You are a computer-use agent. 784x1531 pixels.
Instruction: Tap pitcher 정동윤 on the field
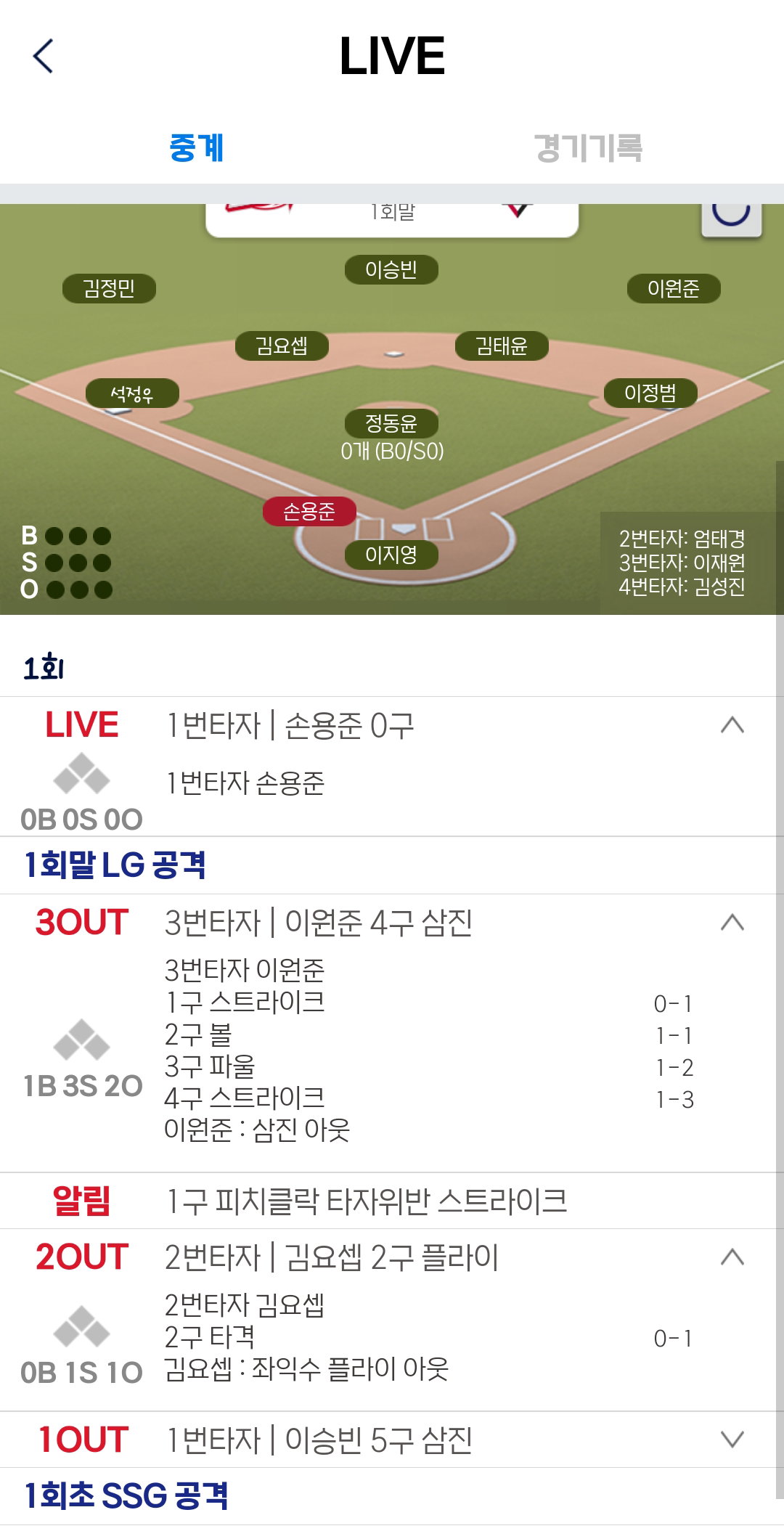[x=391, y=422]
